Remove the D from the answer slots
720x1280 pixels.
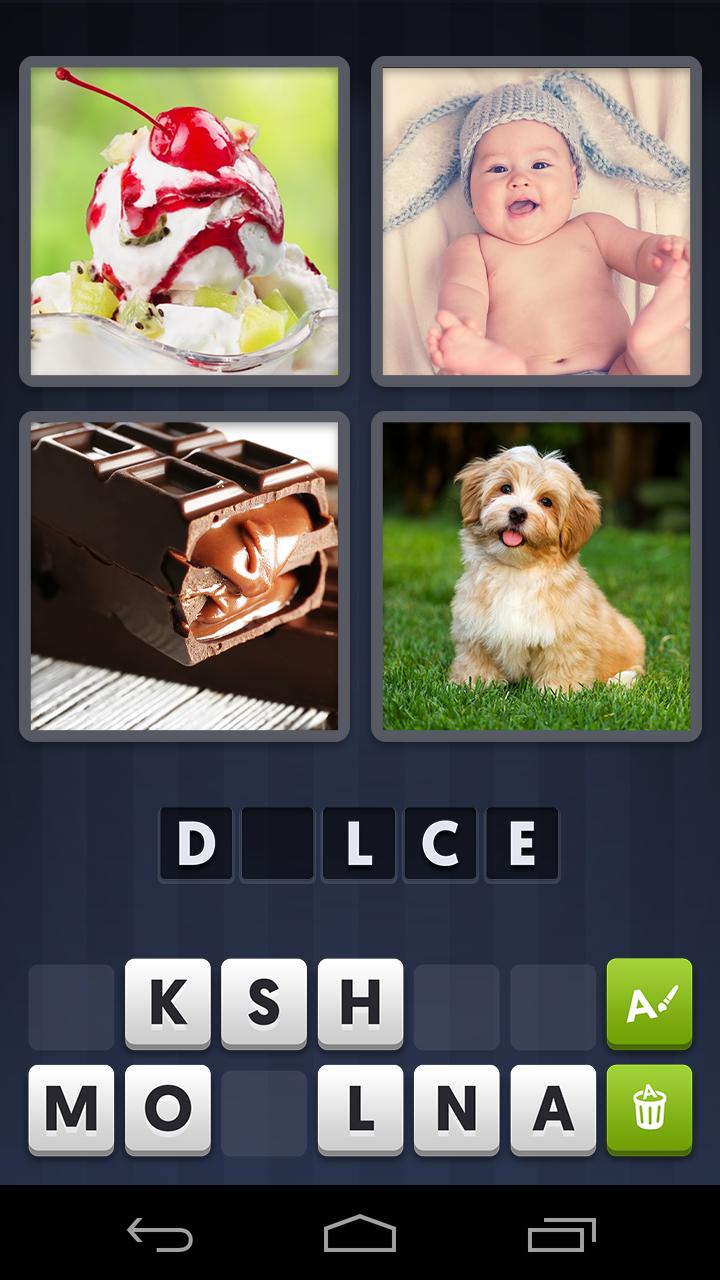tap(196, 844)
